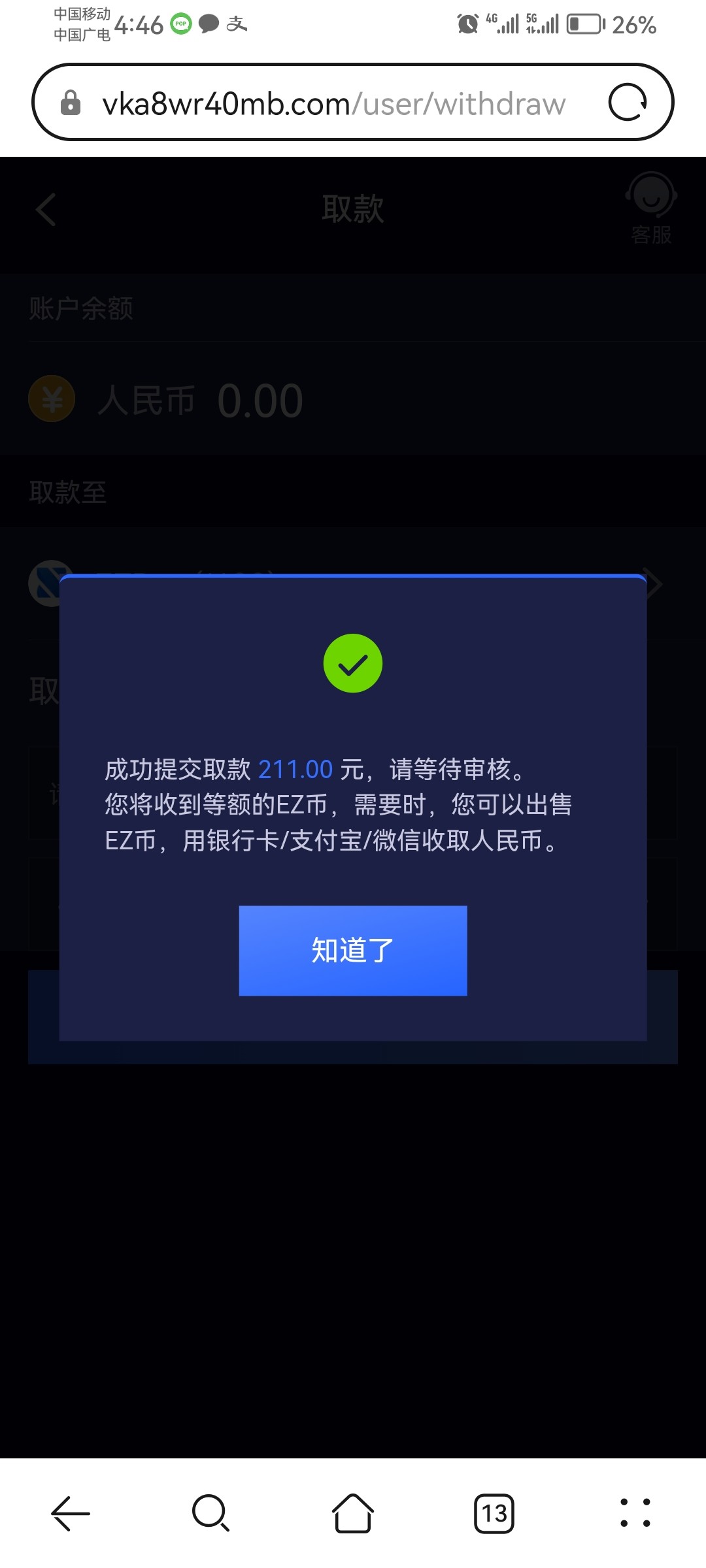
Task: Tap the 知道了 button to dismiss dialog
Action: point(353,951)
